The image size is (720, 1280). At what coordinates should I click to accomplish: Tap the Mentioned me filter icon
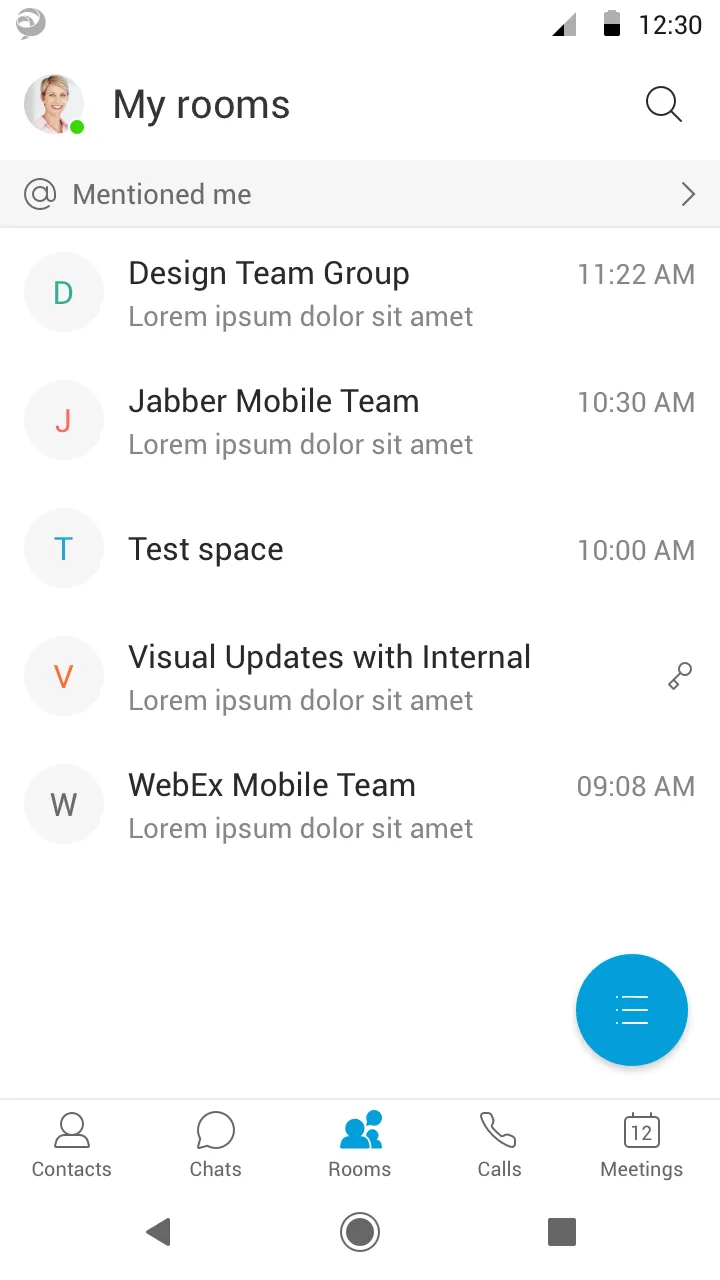pos(39,193)
